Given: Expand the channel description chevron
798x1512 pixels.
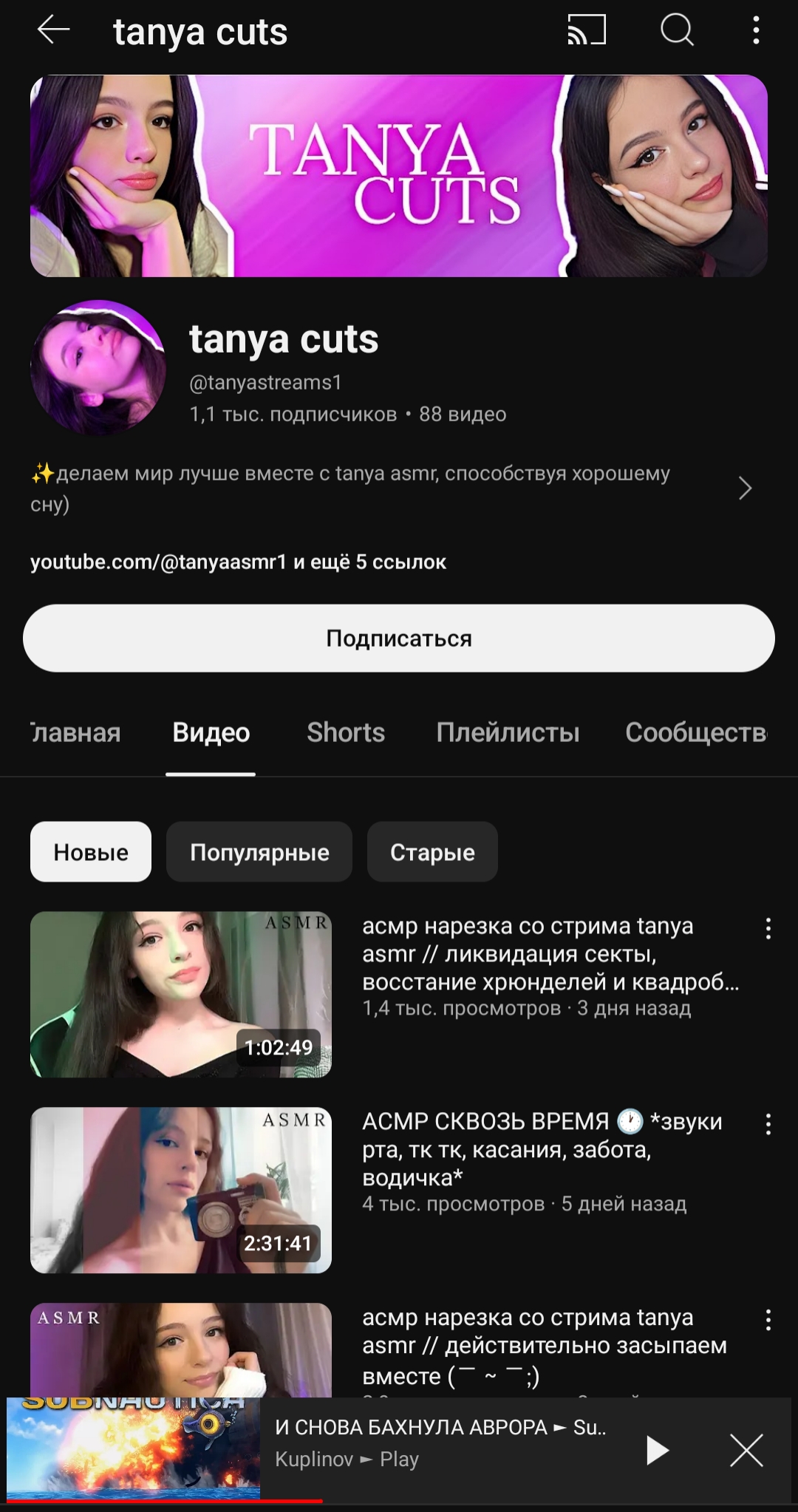Looking at the screenshot, I should coord(745,488).
